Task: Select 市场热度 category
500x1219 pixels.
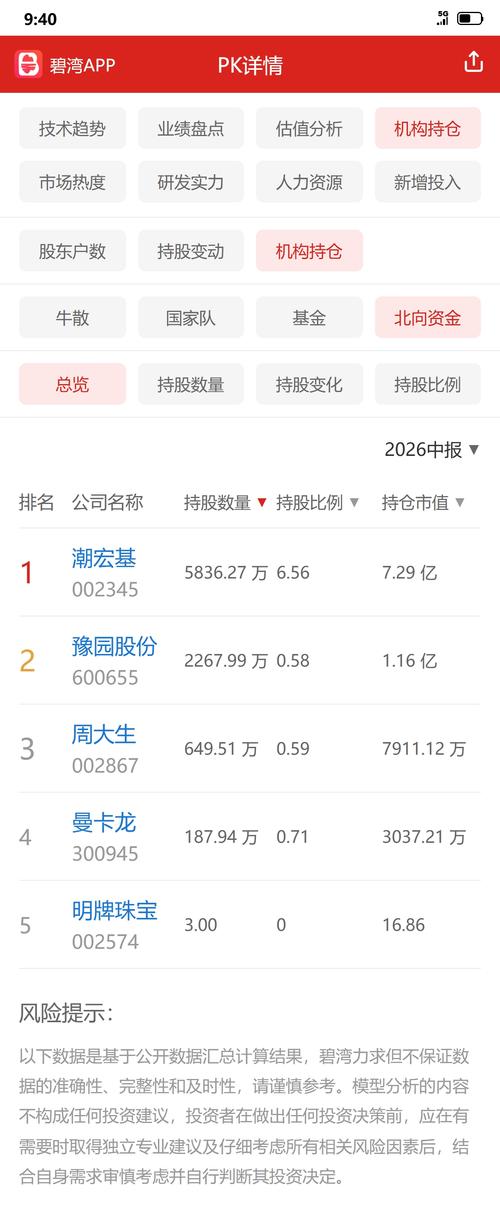Action: coord(72,182)
